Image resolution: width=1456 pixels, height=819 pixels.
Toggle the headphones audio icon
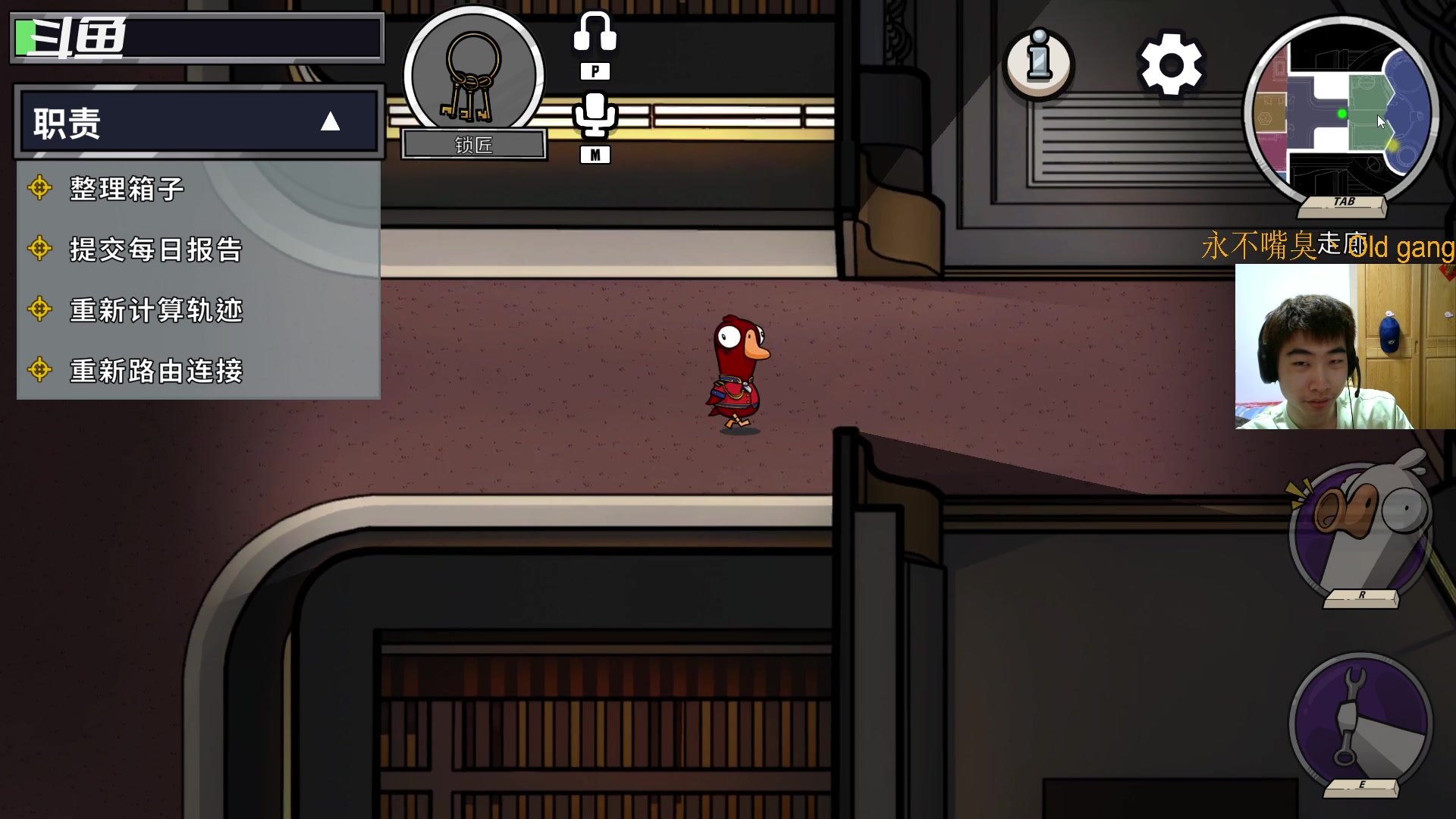point(595,34)
